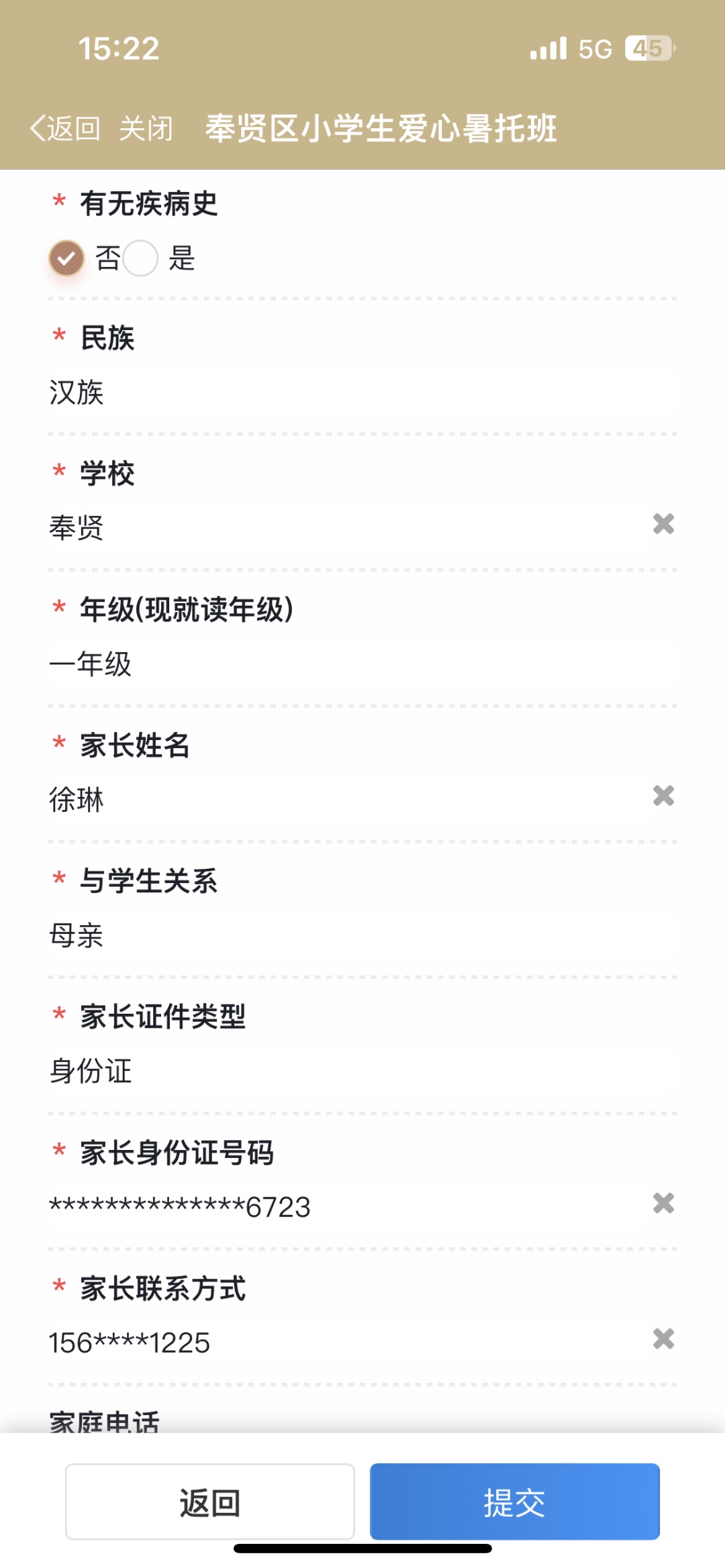Clear the 家长联系方式 field
This screenshot has height=1568, width=725.
(663, 1339)
